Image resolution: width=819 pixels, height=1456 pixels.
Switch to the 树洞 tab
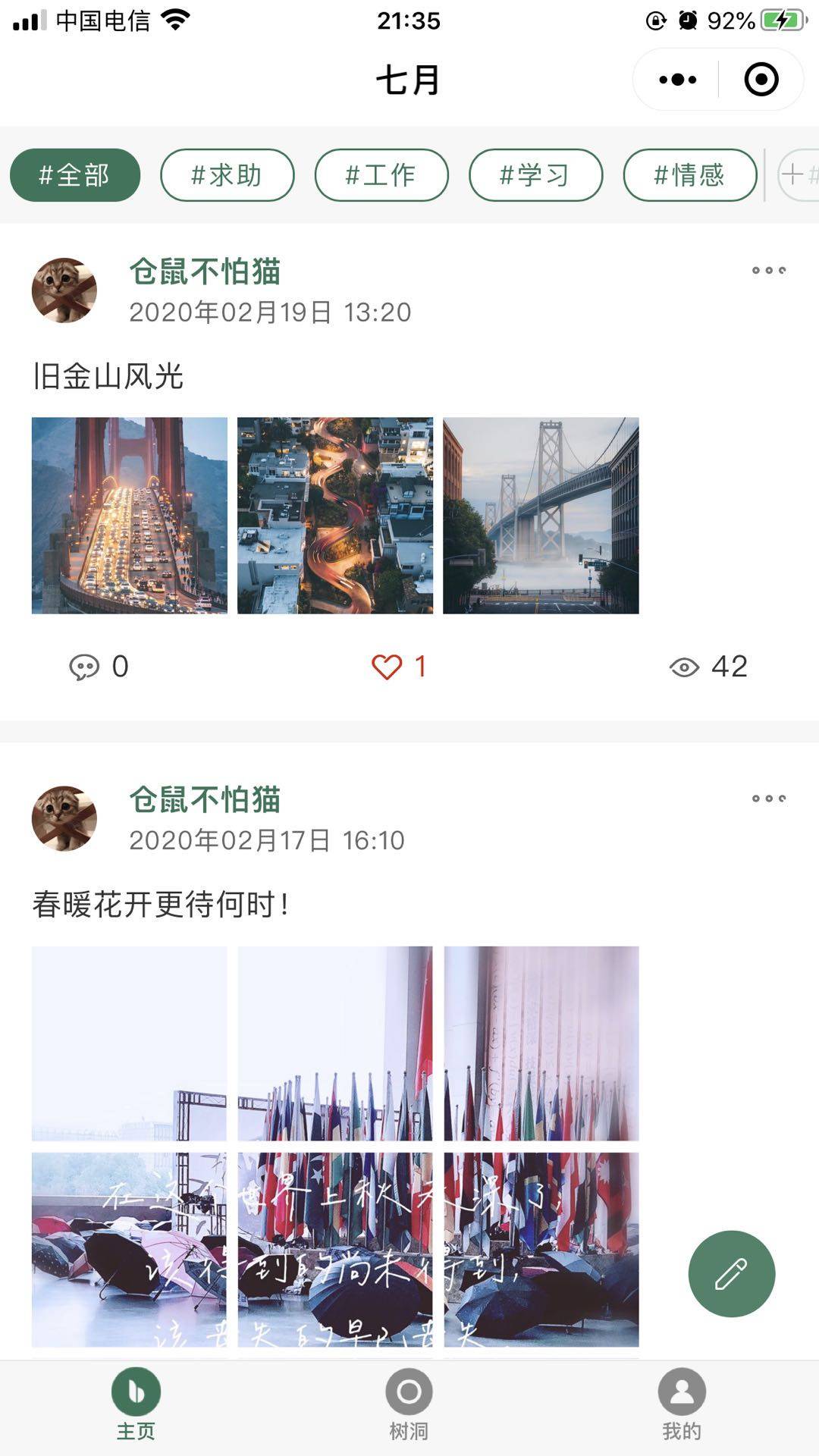click(409, 1404)
